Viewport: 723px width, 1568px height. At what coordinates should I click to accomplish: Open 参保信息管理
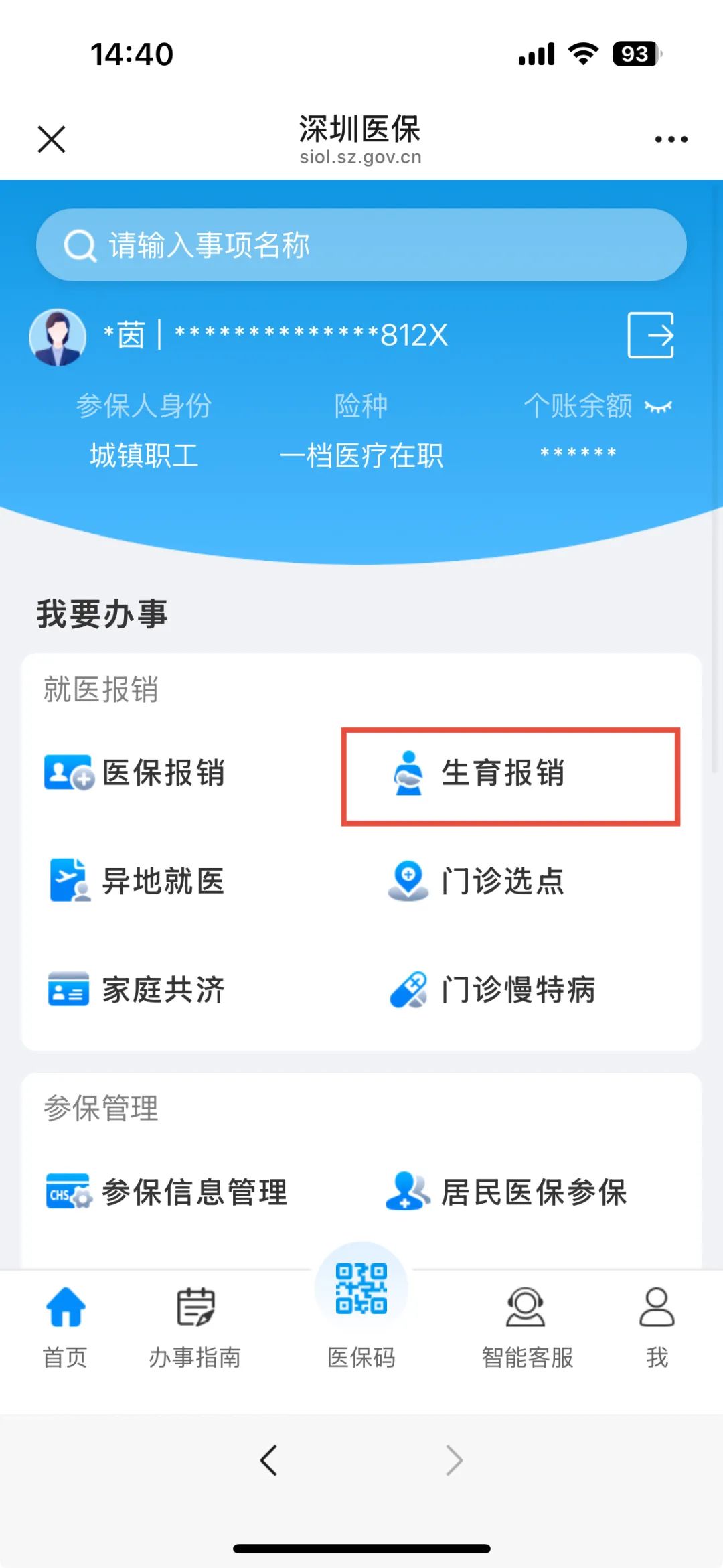(x=166, y=1192)
